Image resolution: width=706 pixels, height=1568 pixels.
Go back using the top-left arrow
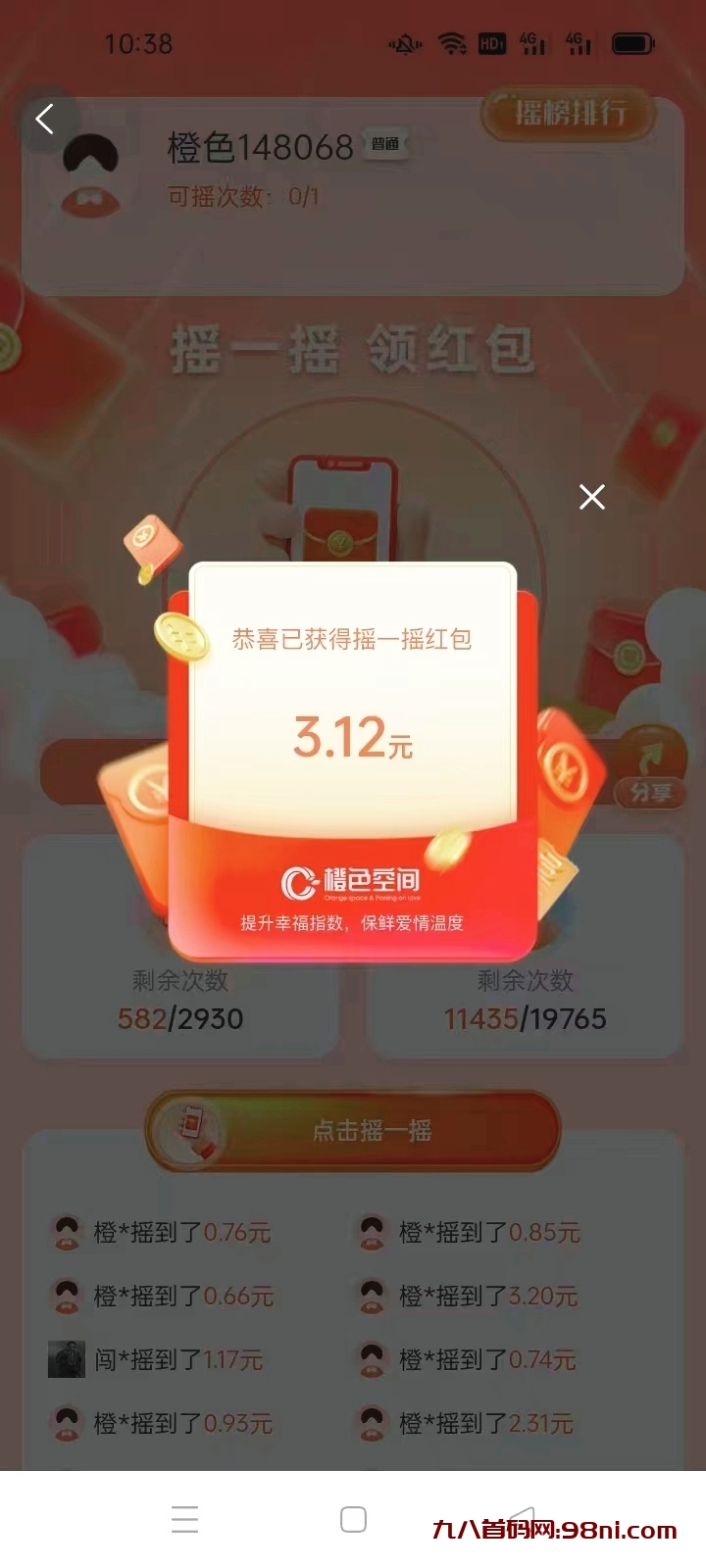pos(45,120)
